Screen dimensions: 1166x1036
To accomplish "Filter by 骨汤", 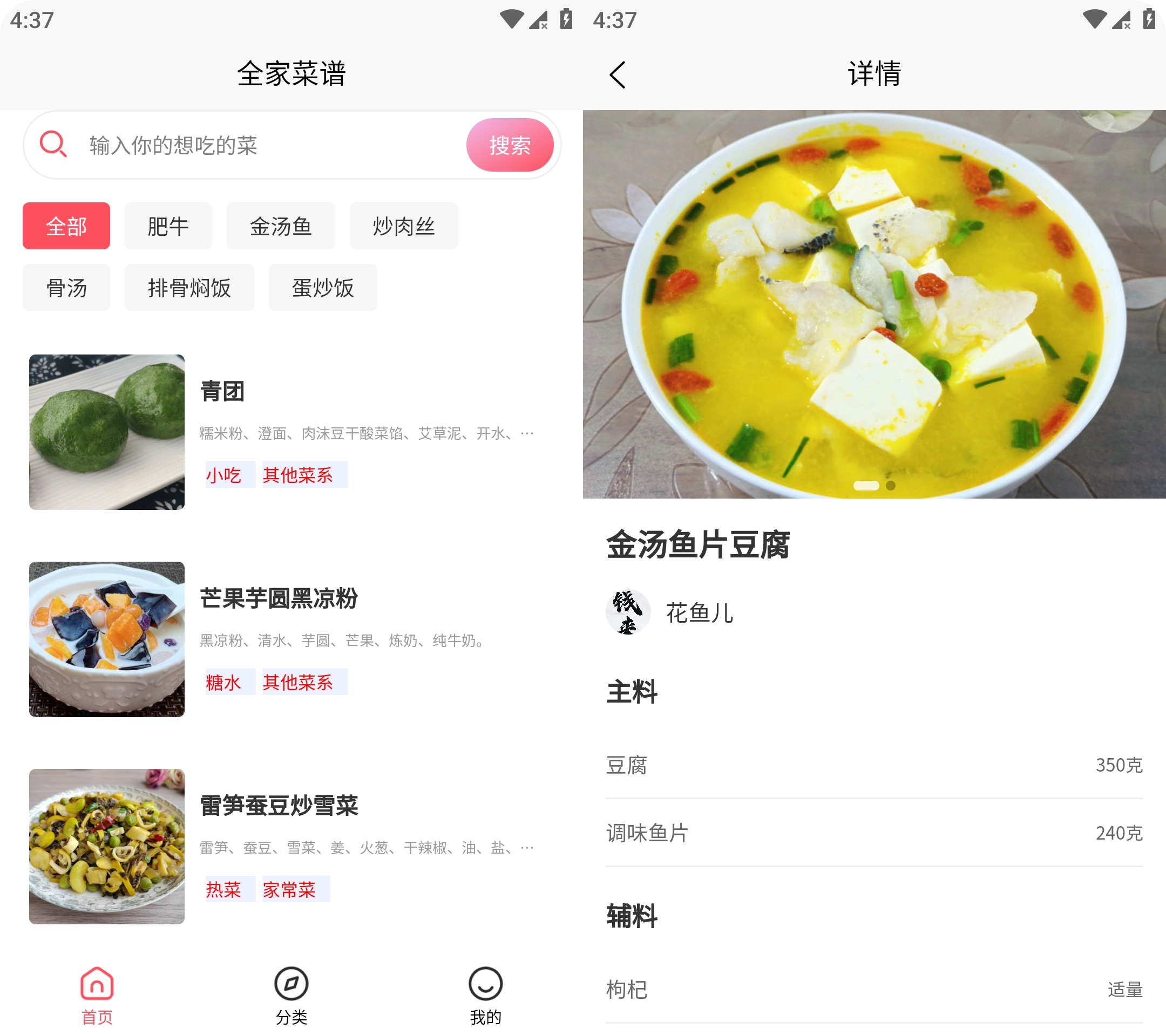I will pos(66,288).
